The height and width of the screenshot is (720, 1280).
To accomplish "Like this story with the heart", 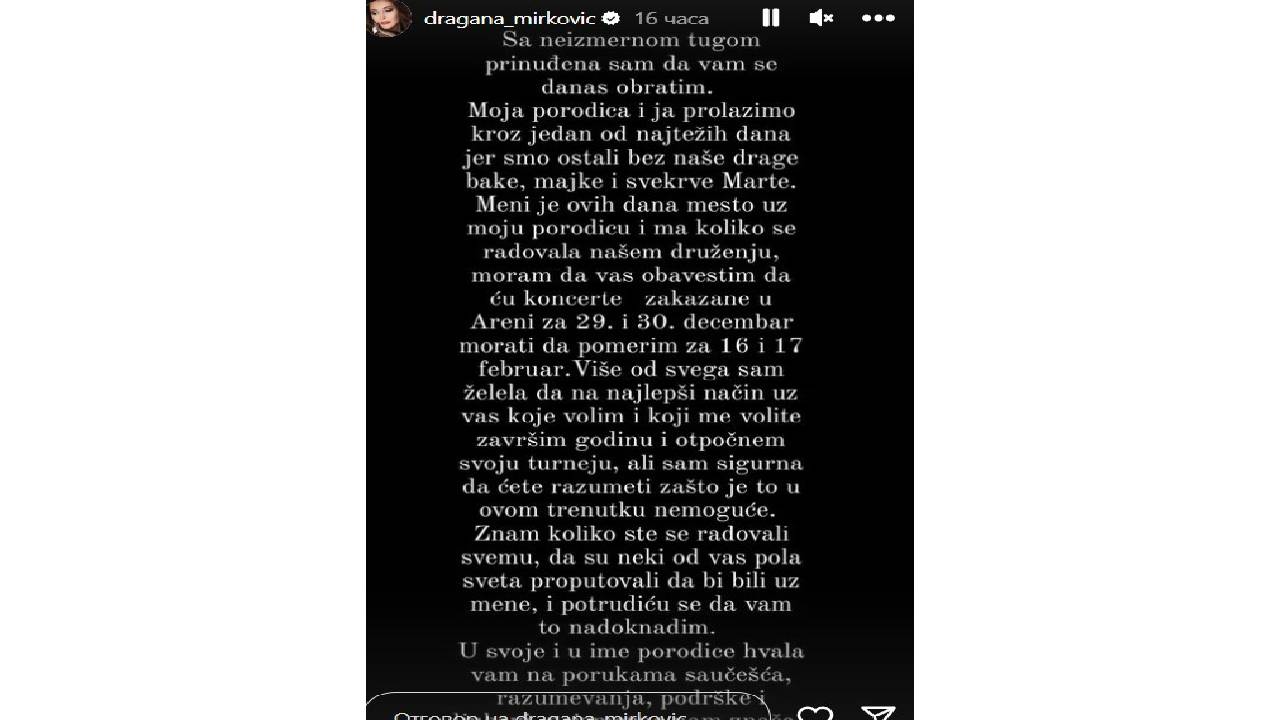I will point(815,712).
